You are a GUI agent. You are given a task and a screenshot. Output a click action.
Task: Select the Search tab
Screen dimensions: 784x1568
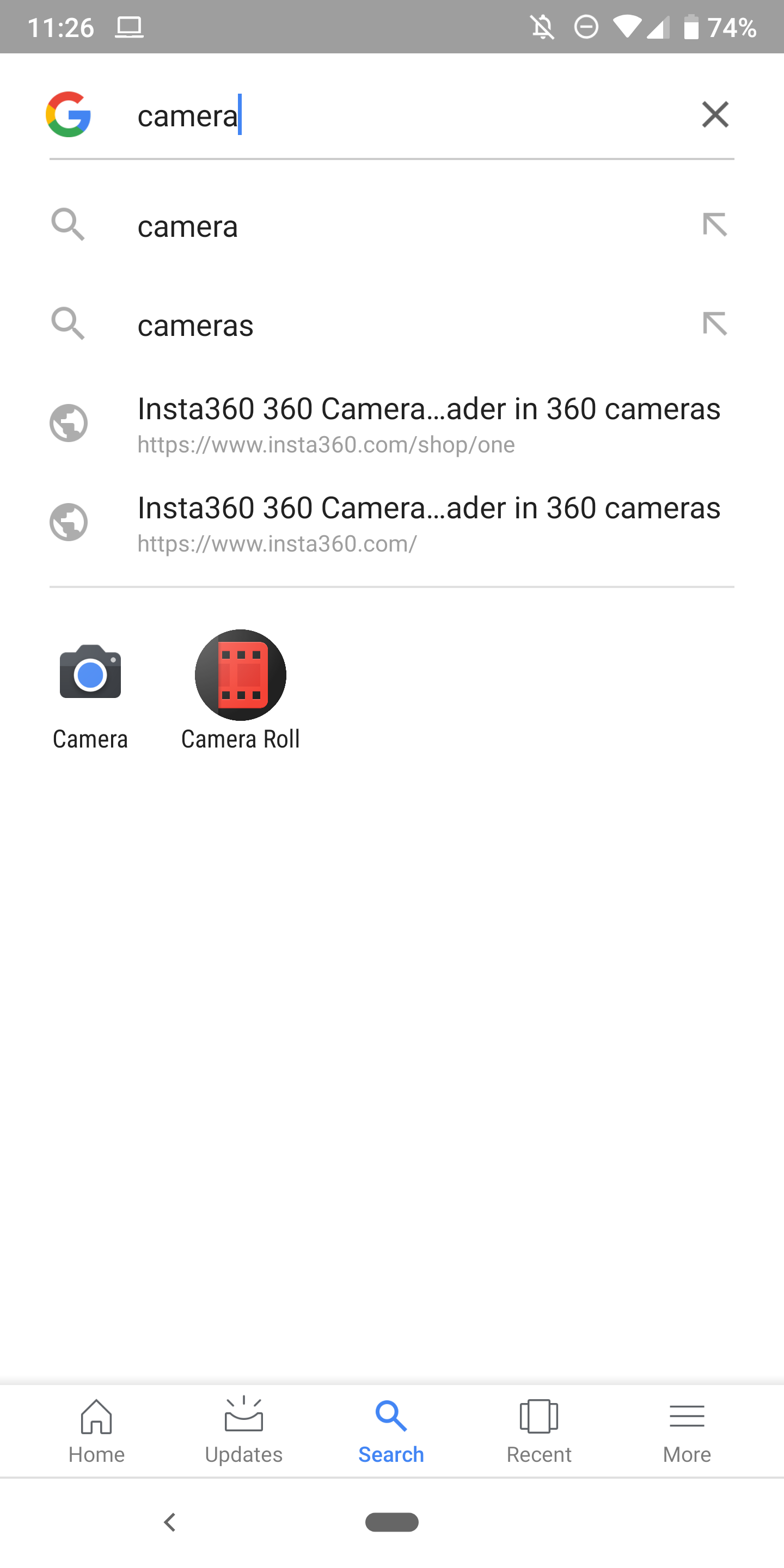tap(391, 1430)
